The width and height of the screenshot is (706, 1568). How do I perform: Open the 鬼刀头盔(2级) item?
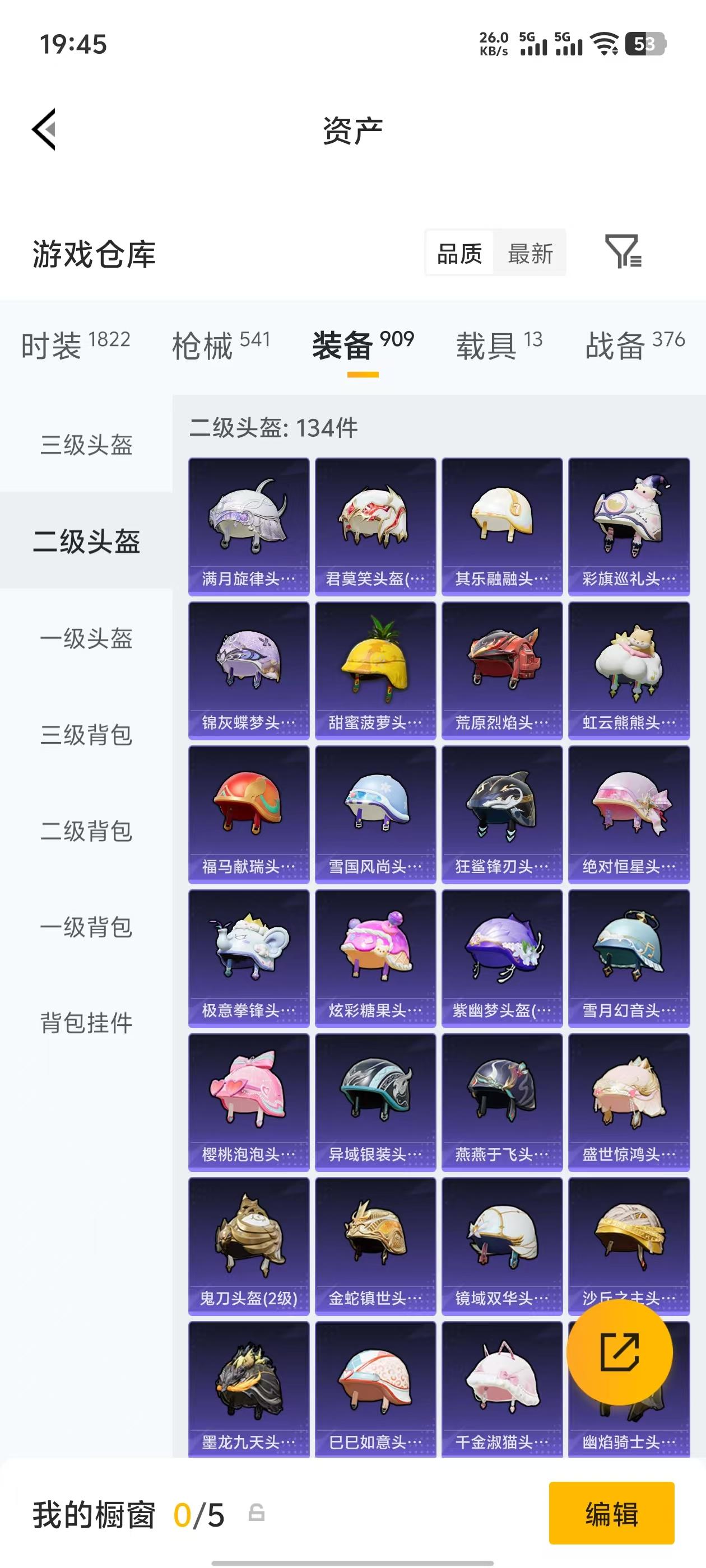pos(249,1246)
